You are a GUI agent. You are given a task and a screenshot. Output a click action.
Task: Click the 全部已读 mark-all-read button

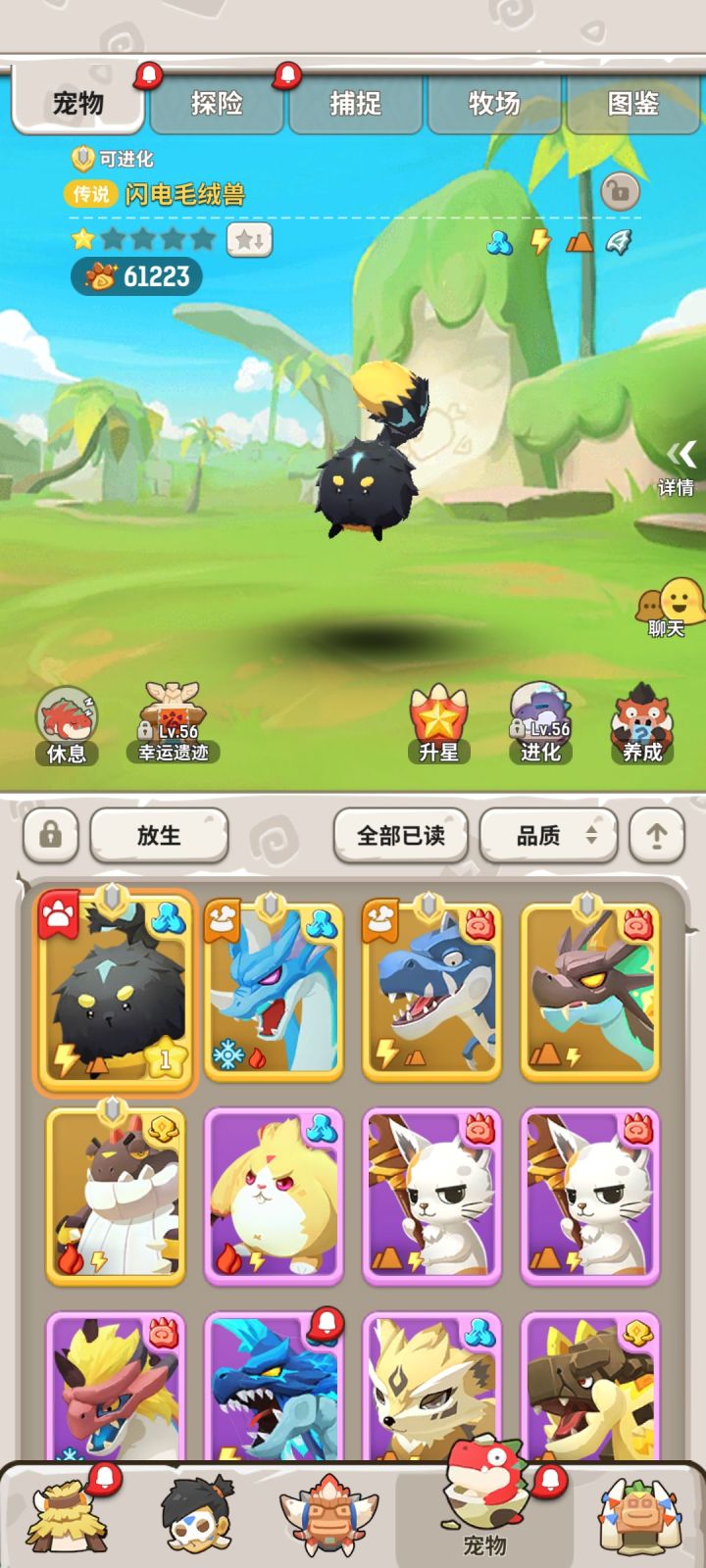pos(398,835)
